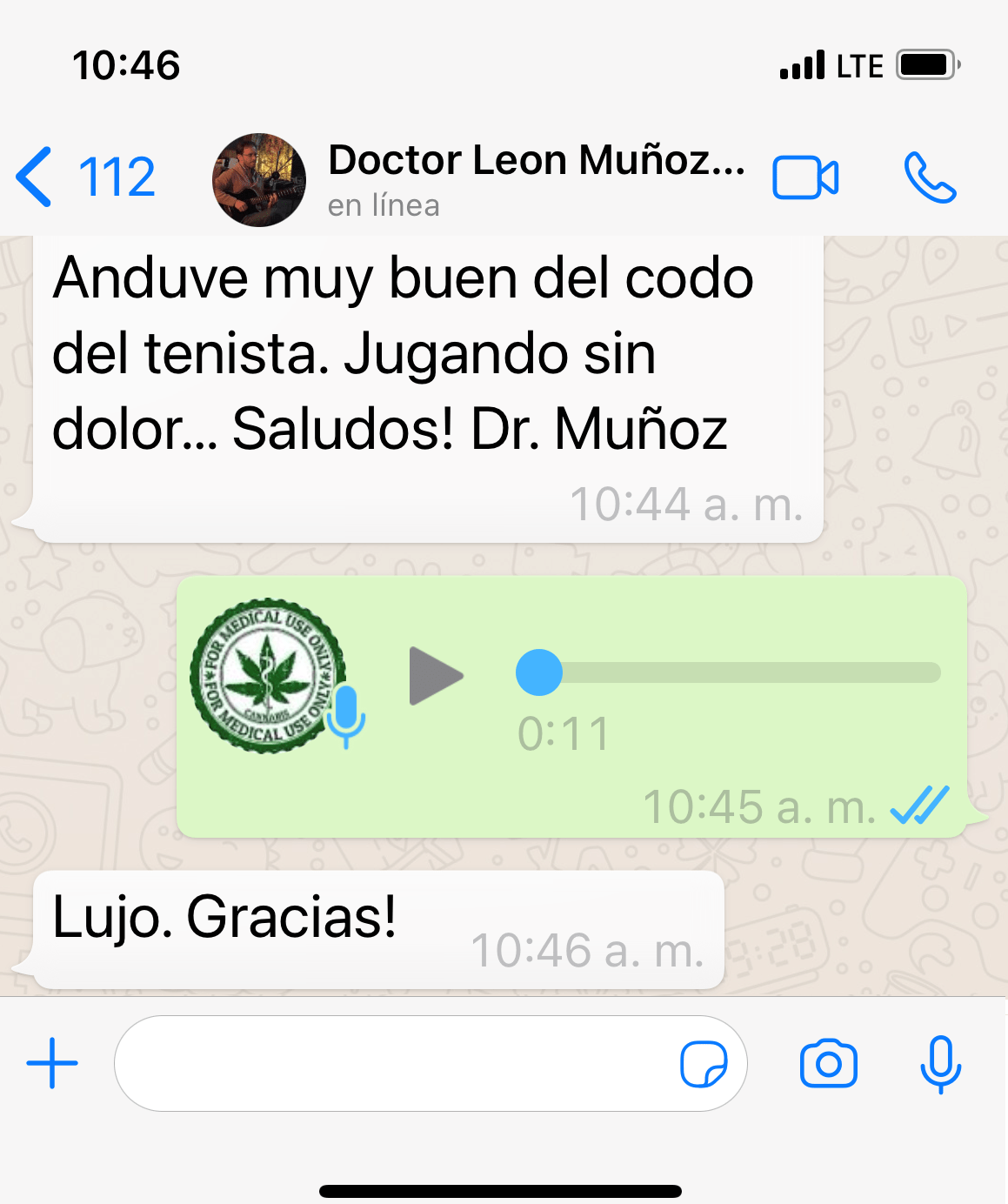Go back to the chats list

pyautogui.click(x=83, y=177)
